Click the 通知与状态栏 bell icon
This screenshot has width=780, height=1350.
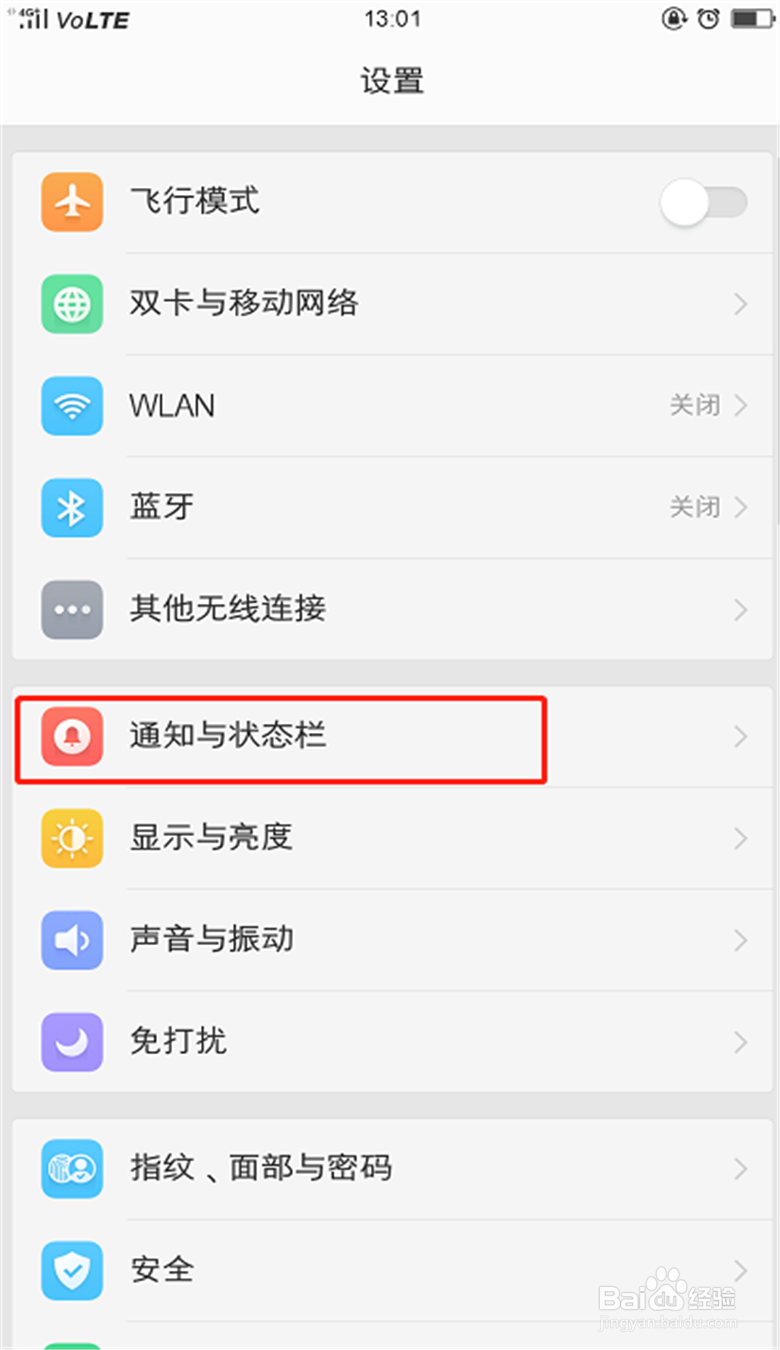(71, 737)
